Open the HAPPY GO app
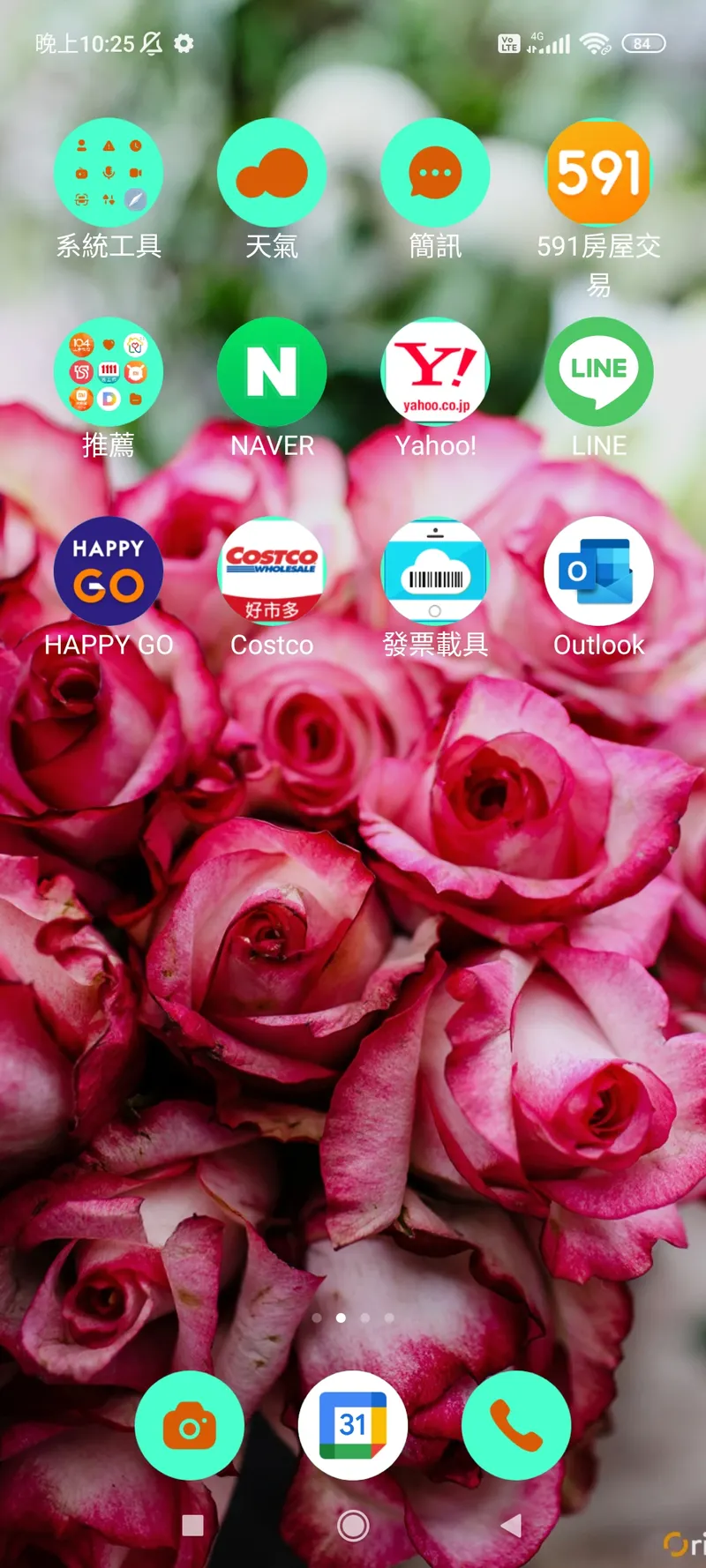 point(109,571)
